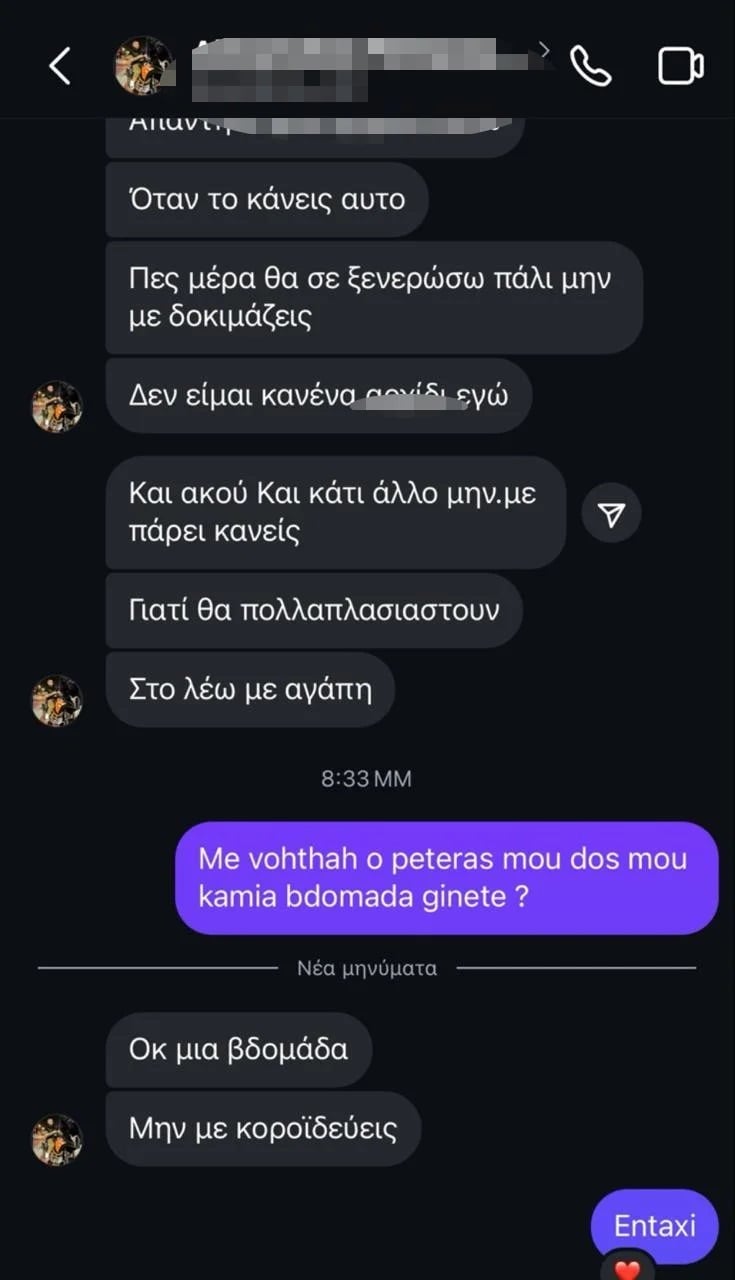
Task: Start a voice call
Action: 590,66
